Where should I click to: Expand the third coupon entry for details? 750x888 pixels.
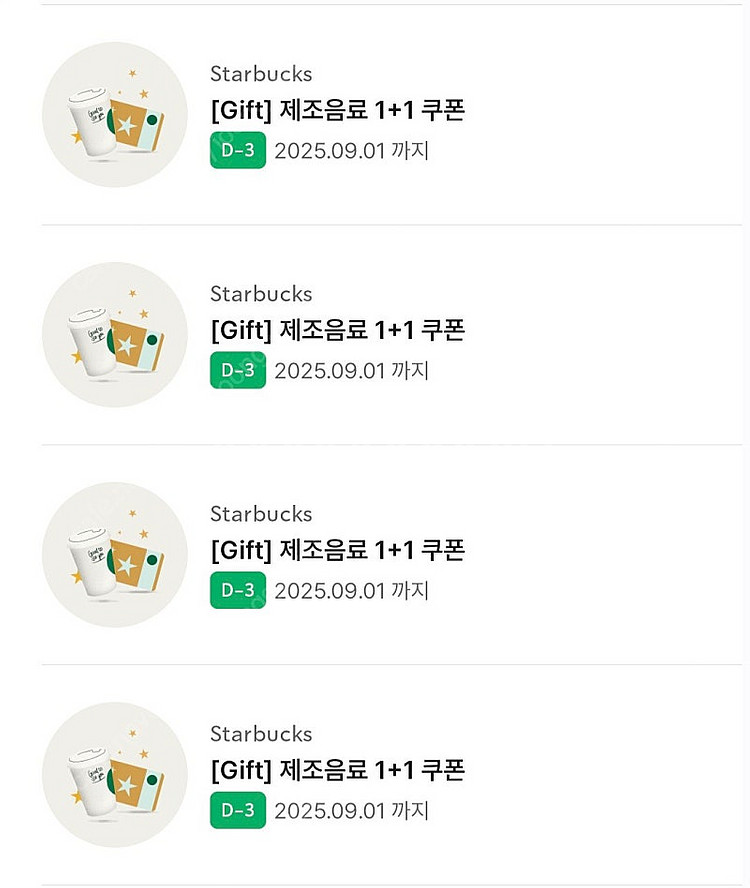(375, 555)
